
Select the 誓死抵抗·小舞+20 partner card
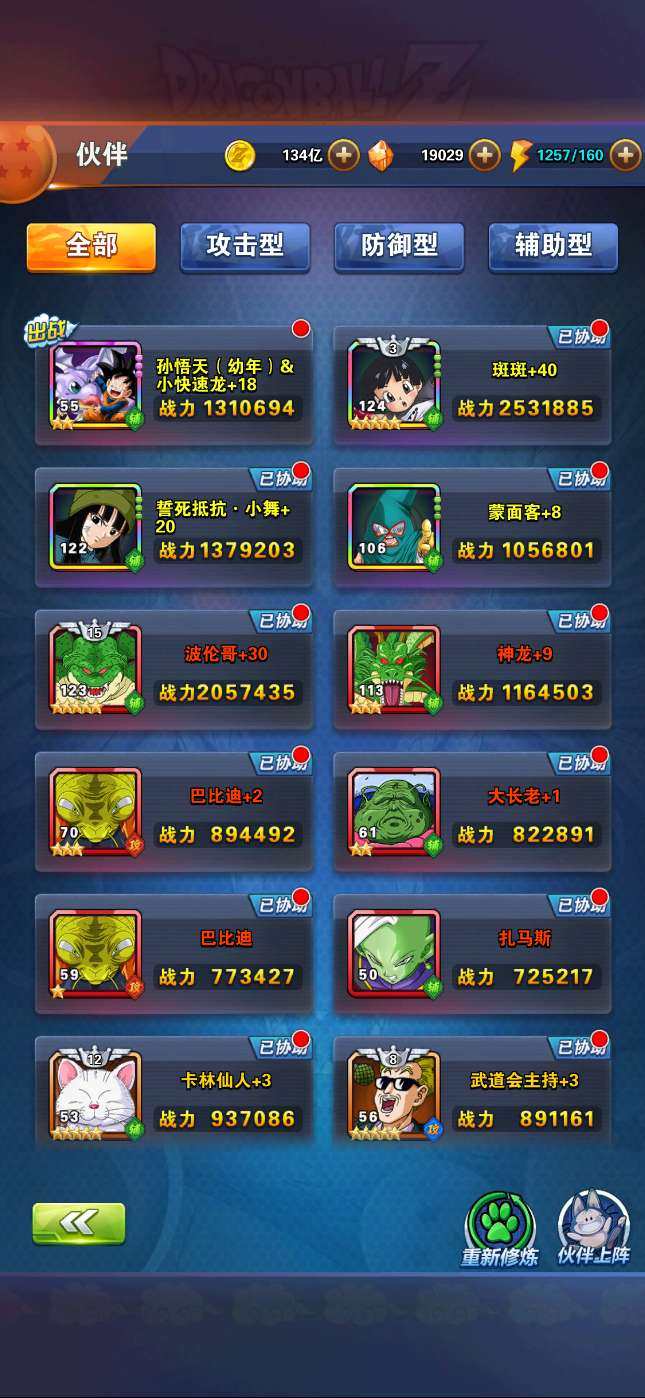click(174, 527)
